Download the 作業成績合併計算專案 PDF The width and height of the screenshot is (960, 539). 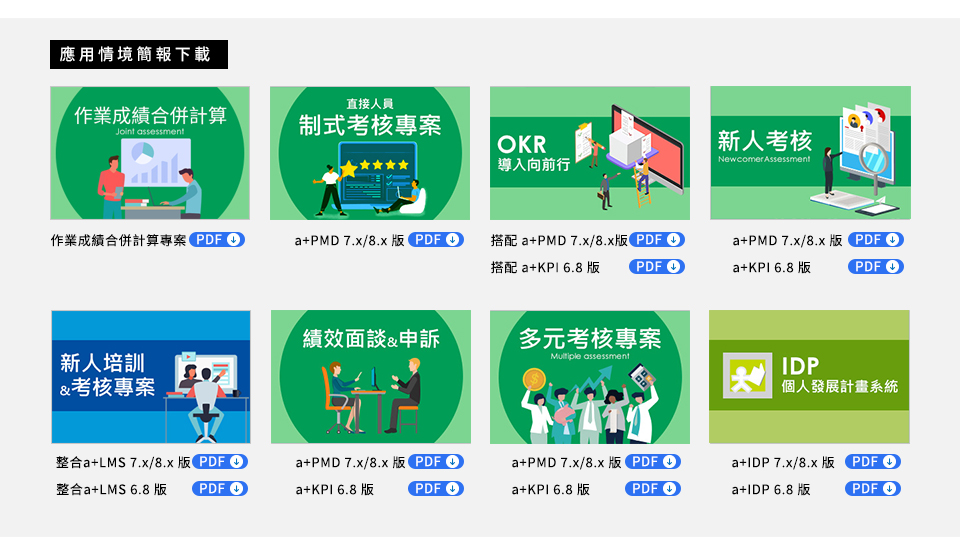click(217, 240)
